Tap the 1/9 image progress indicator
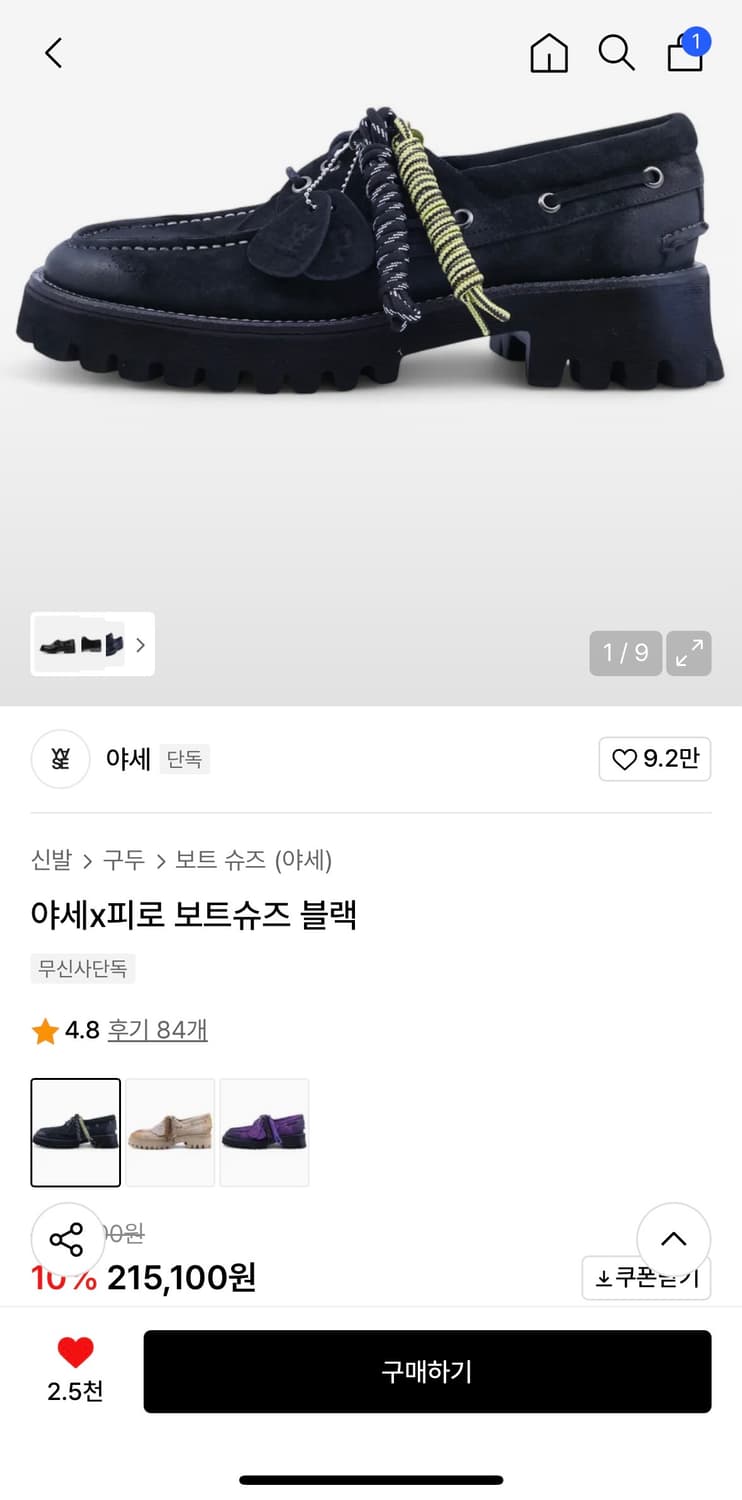The image size is (742, 1500). [625, 653]
